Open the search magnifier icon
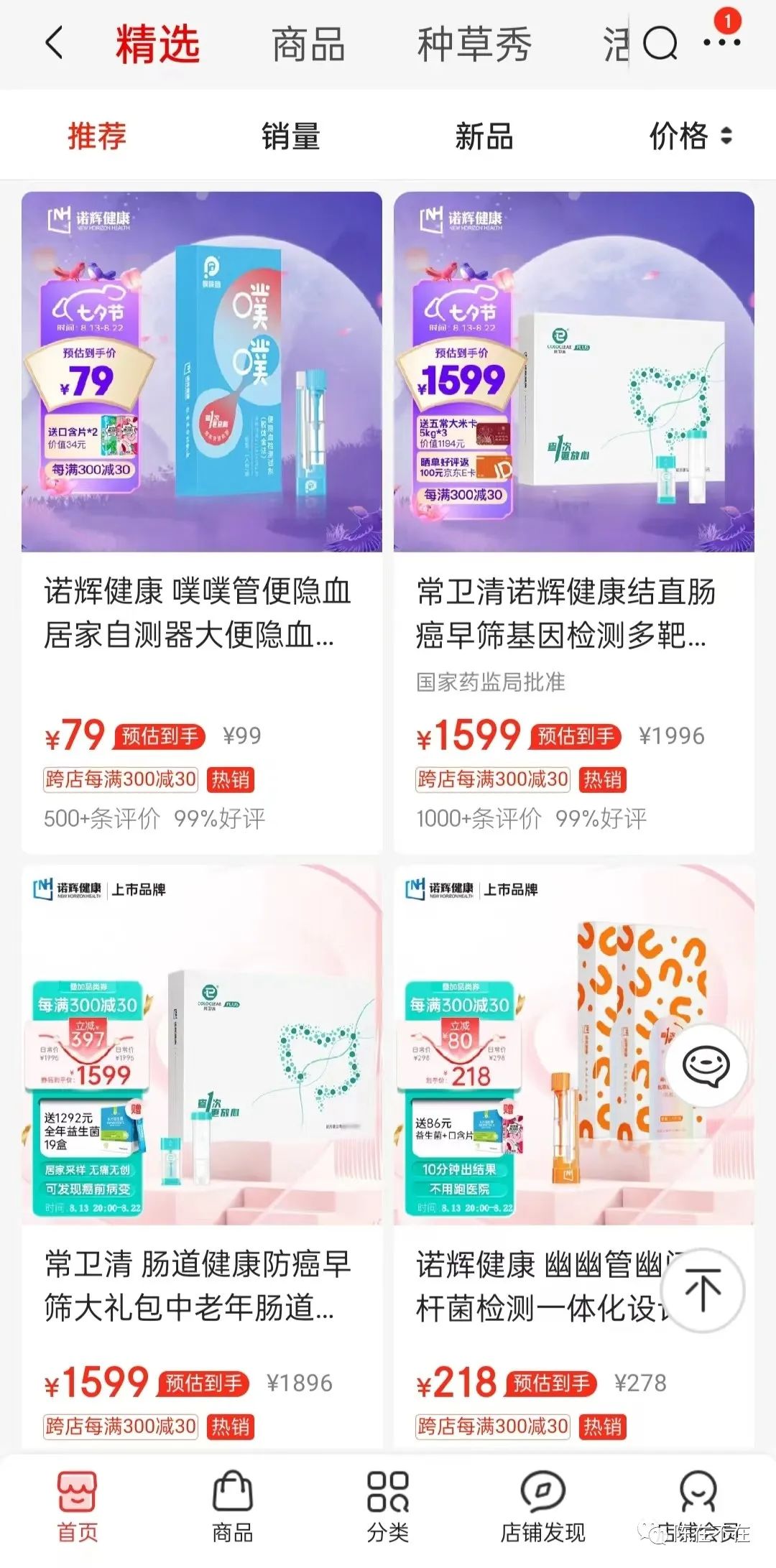This screenshot has height=1568, width=776. [660, 45]
